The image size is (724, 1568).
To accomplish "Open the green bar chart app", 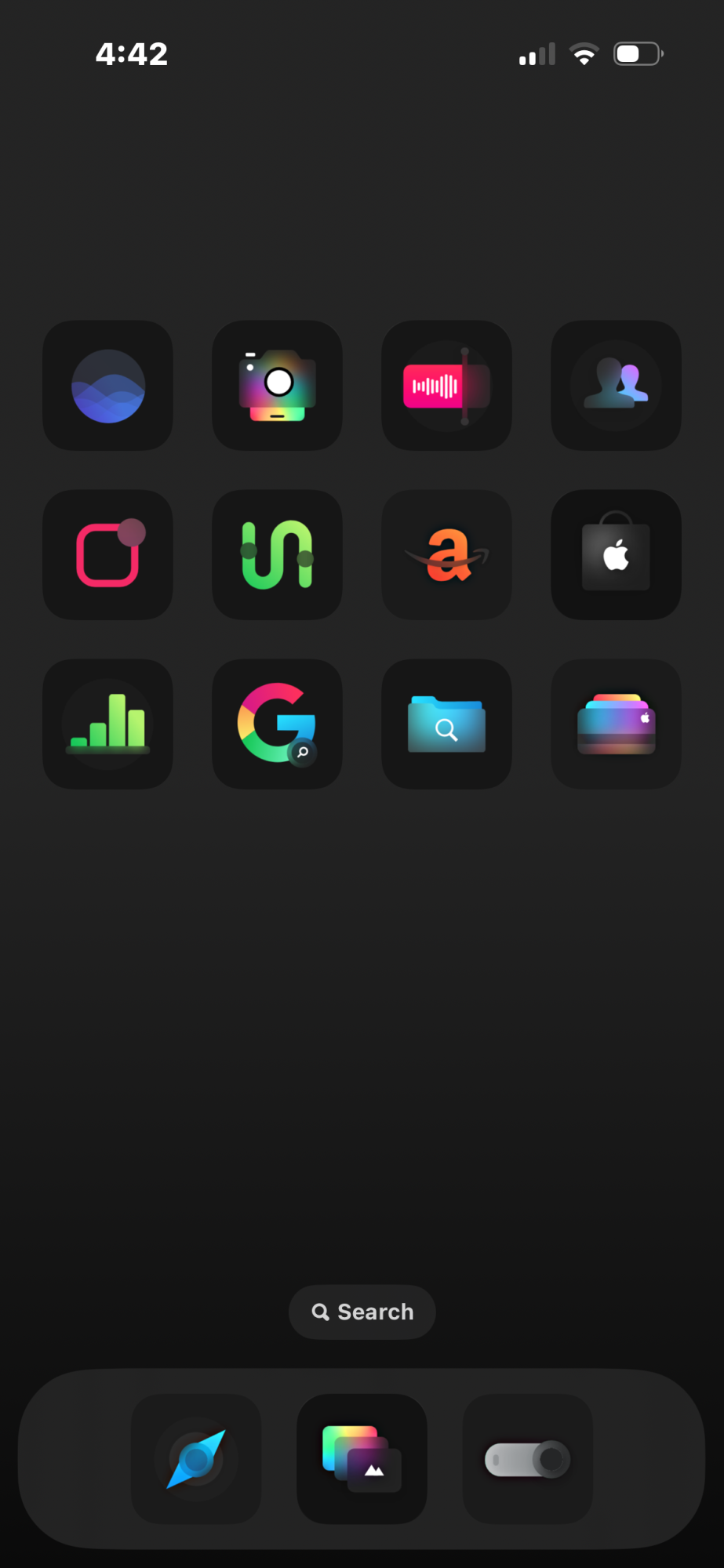I will (x=107, y=724).
